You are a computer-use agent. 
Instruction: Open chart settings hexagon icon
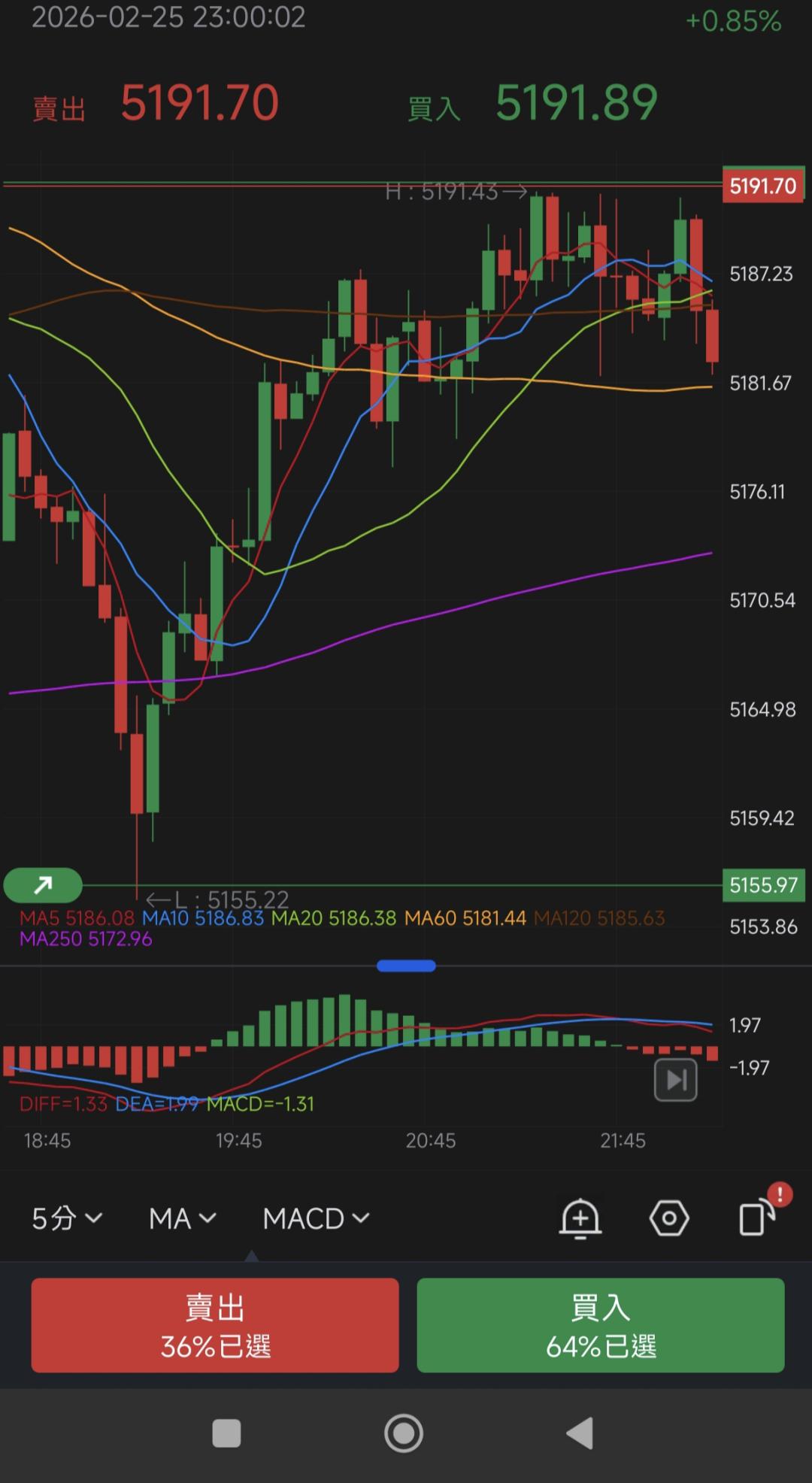click(x=668, y=1218)
